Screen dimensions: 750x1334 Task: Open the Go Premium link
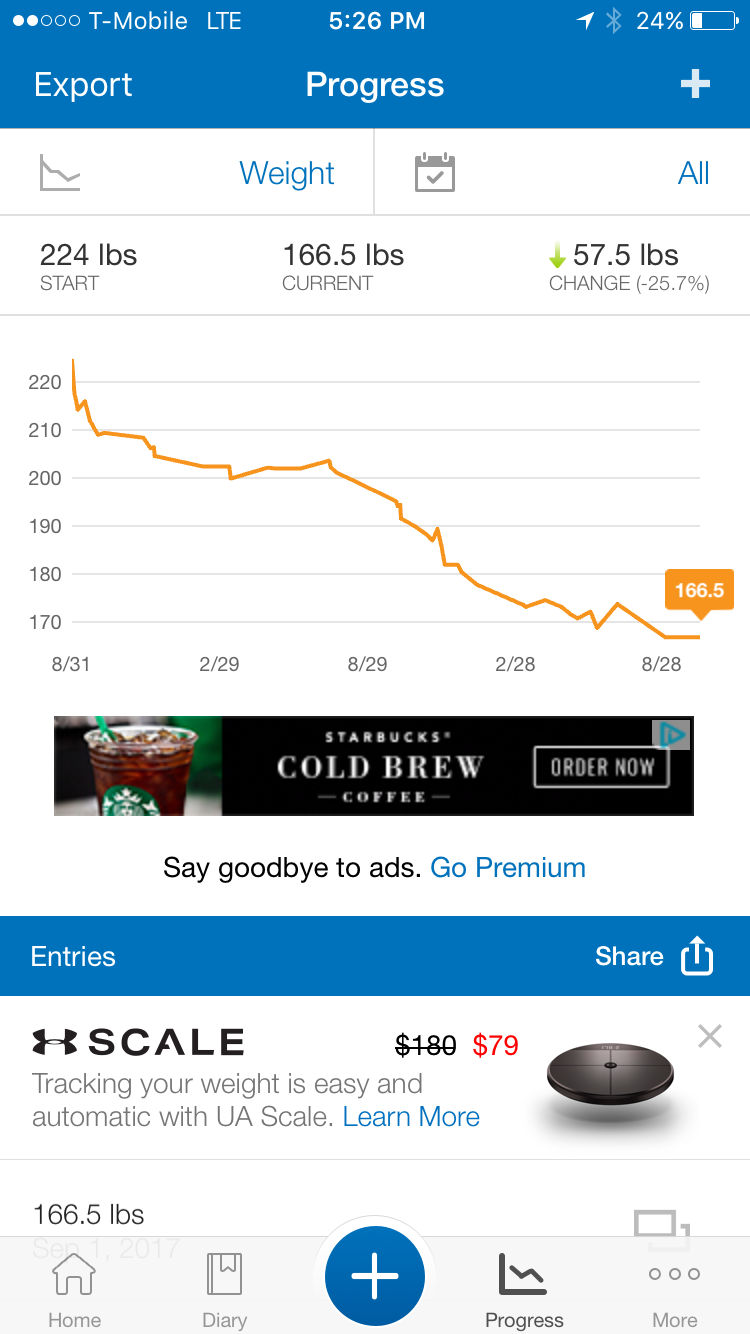[508, 867]
